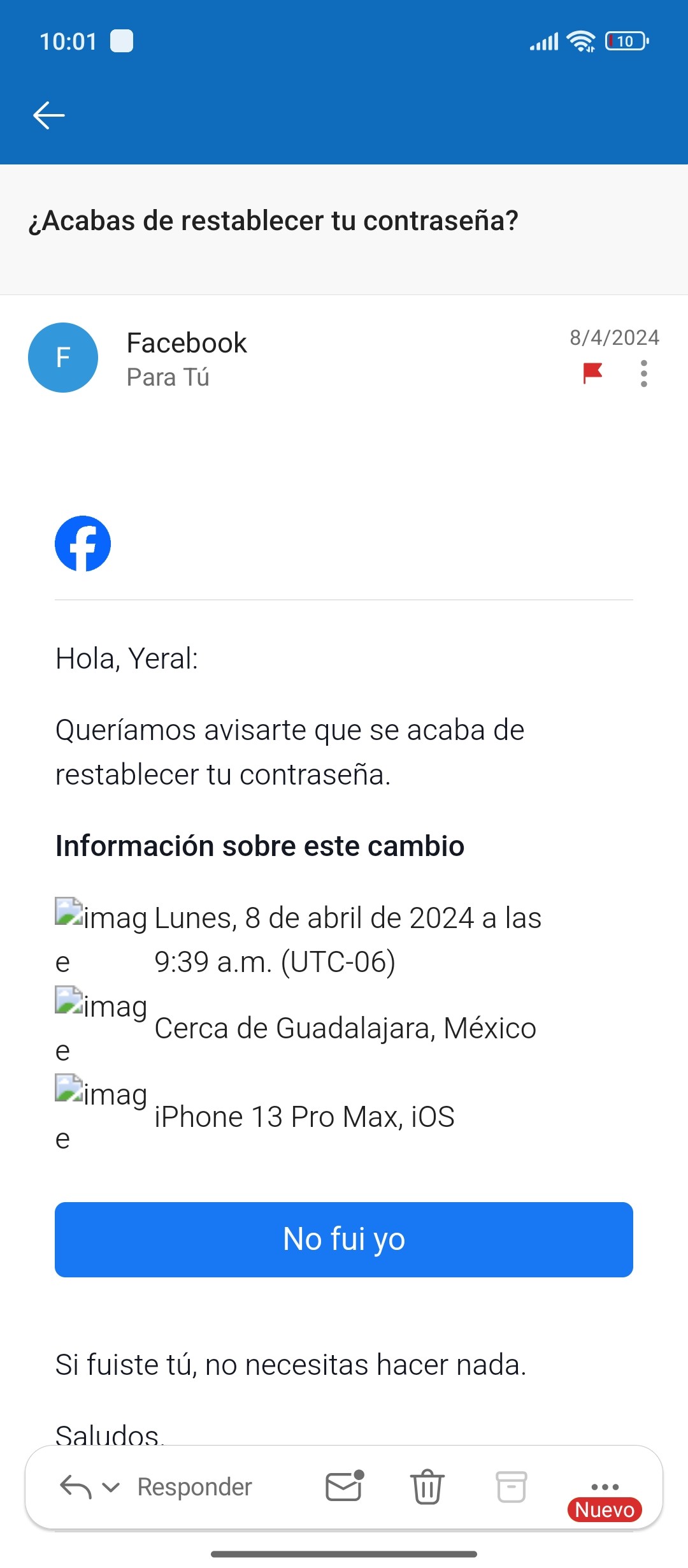Viewport: 688px width, 1568px height.
Task: Open the message overflow menu by the flag
Action: coord(644,374)
